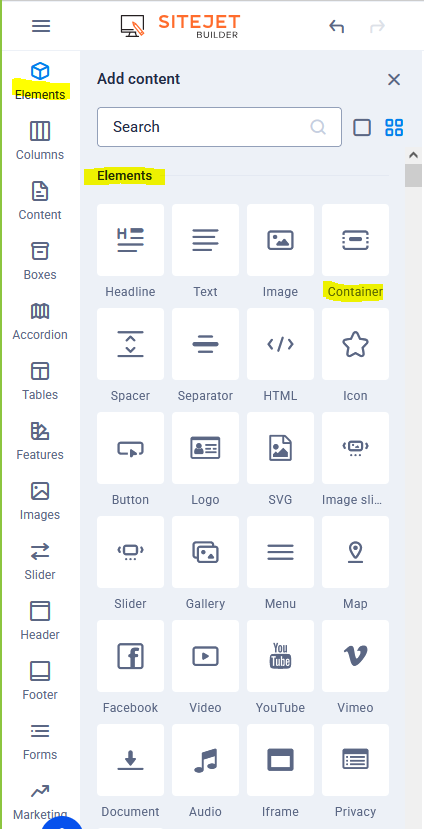Open the Columns category
This screenshot has height=829, width=424.
pyautogui.click(x=40, y=141)
